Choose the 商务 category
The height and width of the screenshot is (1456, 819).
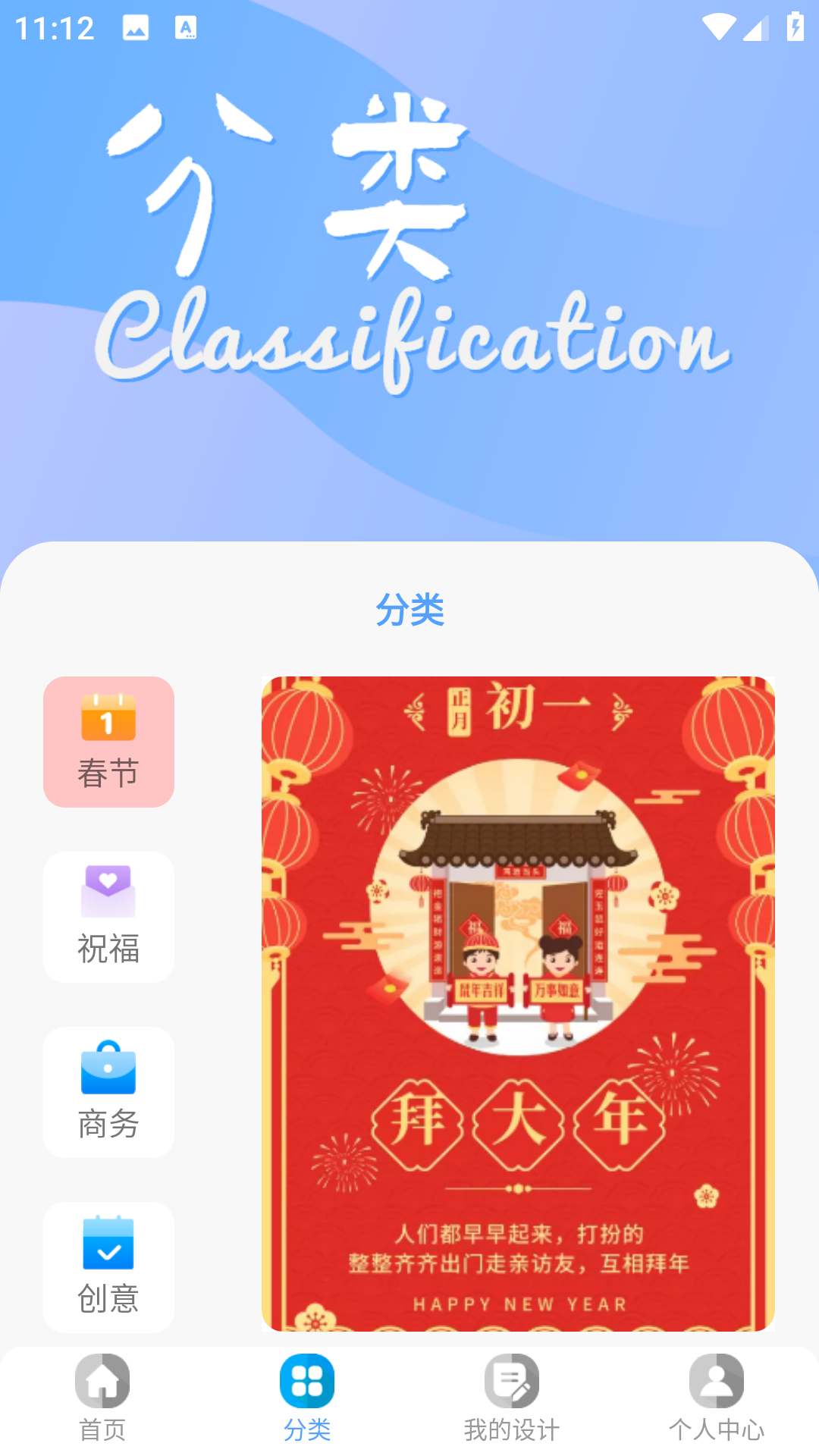108,1092
